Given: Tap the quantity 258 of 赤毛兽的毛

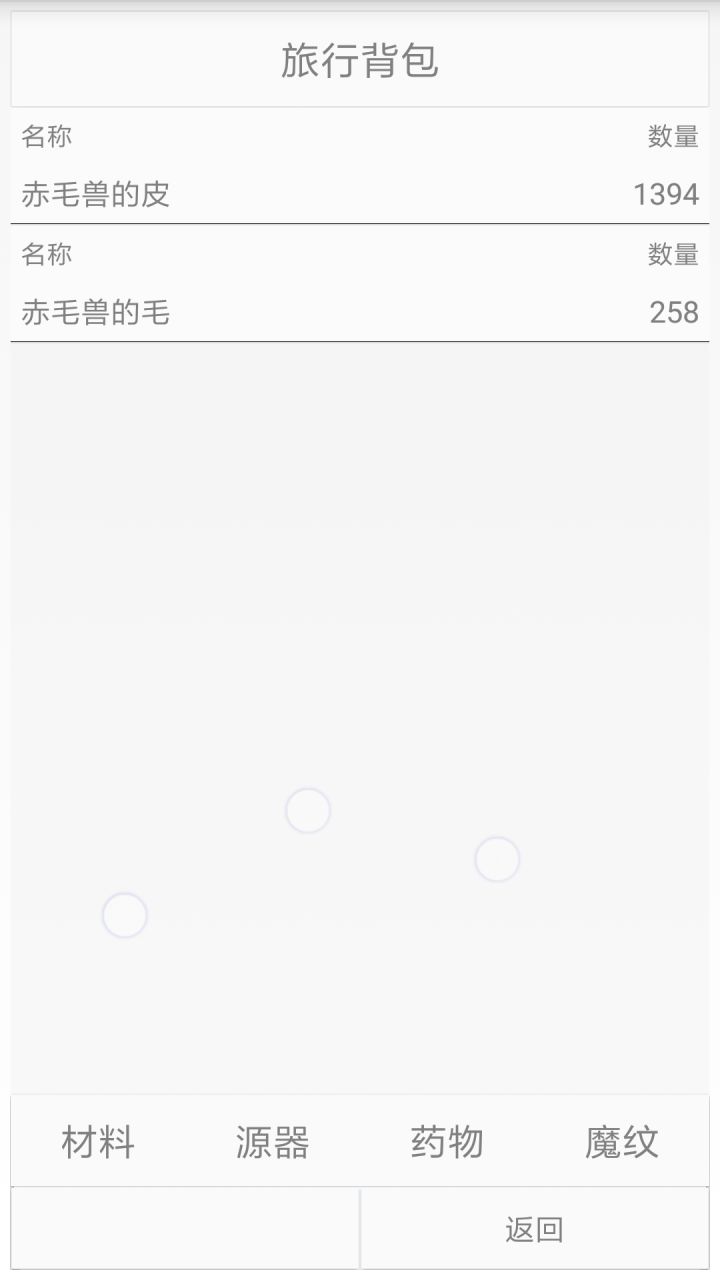Looking at the screenshot, I should (681, 311).
